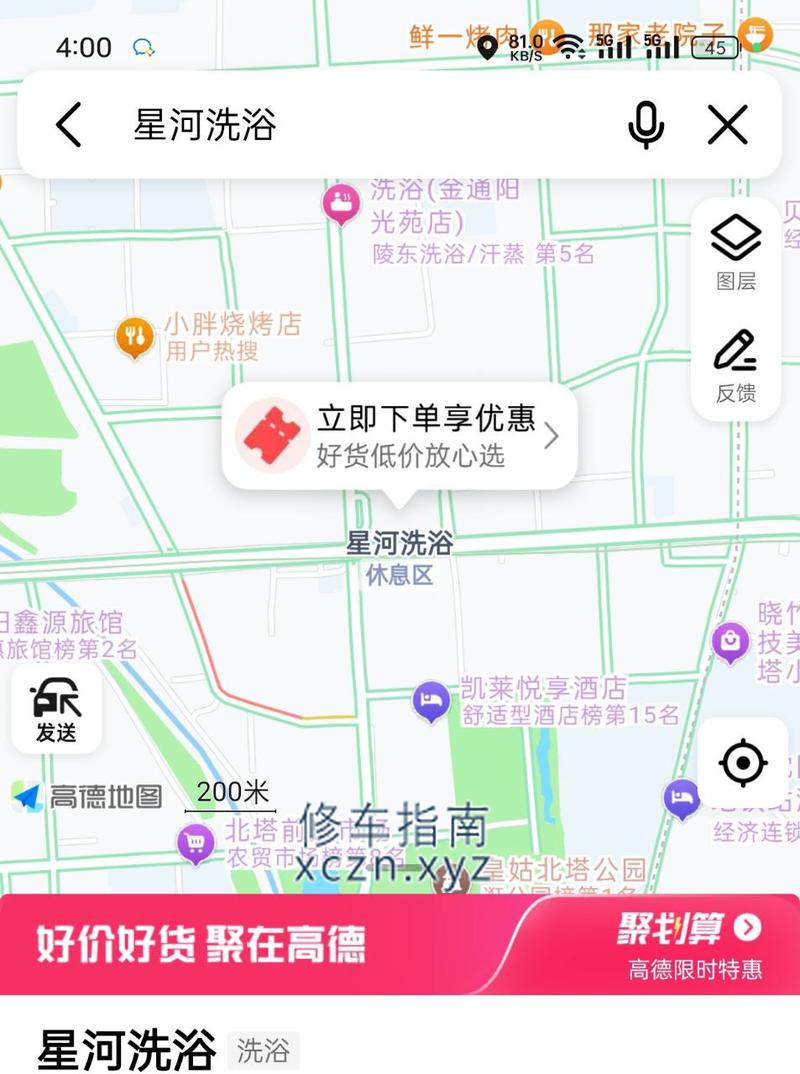800x1074 pixels.
Task: Start voice search with the microphone
Action: (646, 126)
